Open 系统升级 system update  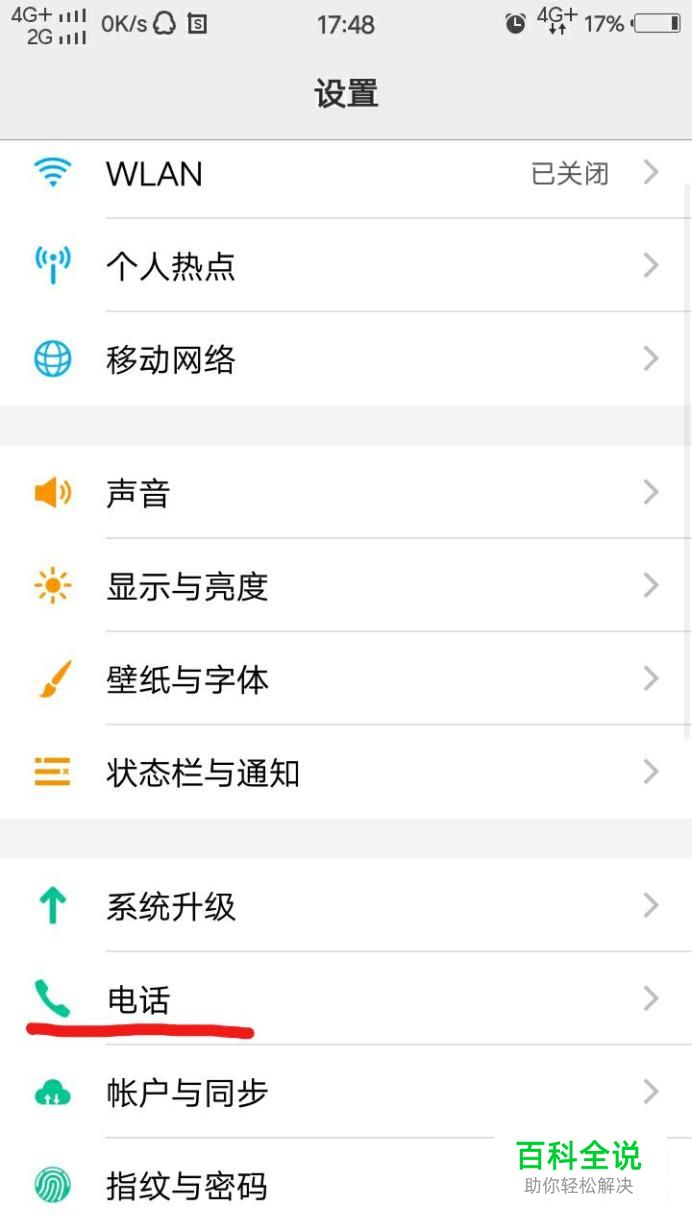point(346,907)
